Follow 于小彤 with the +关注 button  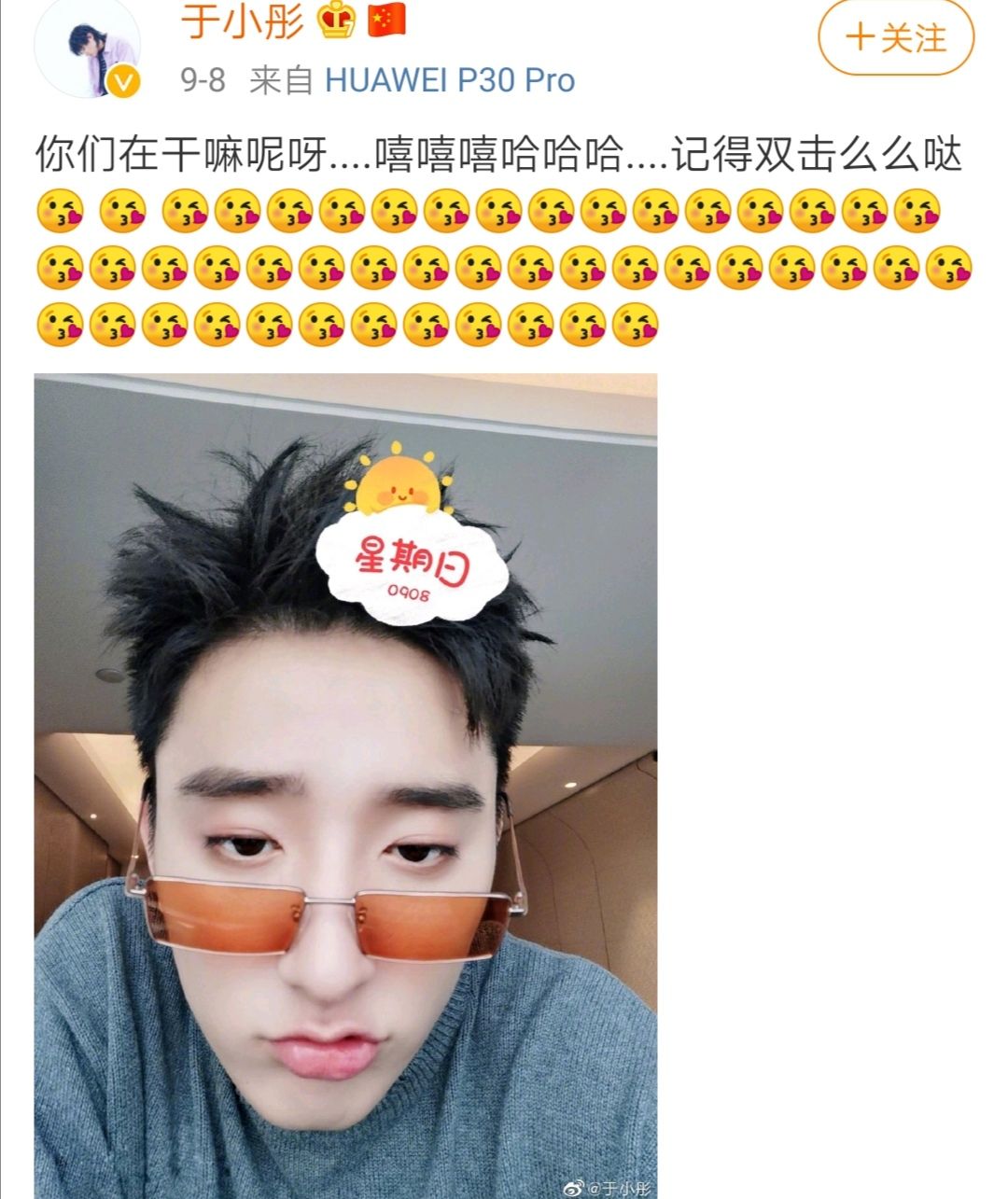[x=896, y=38]
